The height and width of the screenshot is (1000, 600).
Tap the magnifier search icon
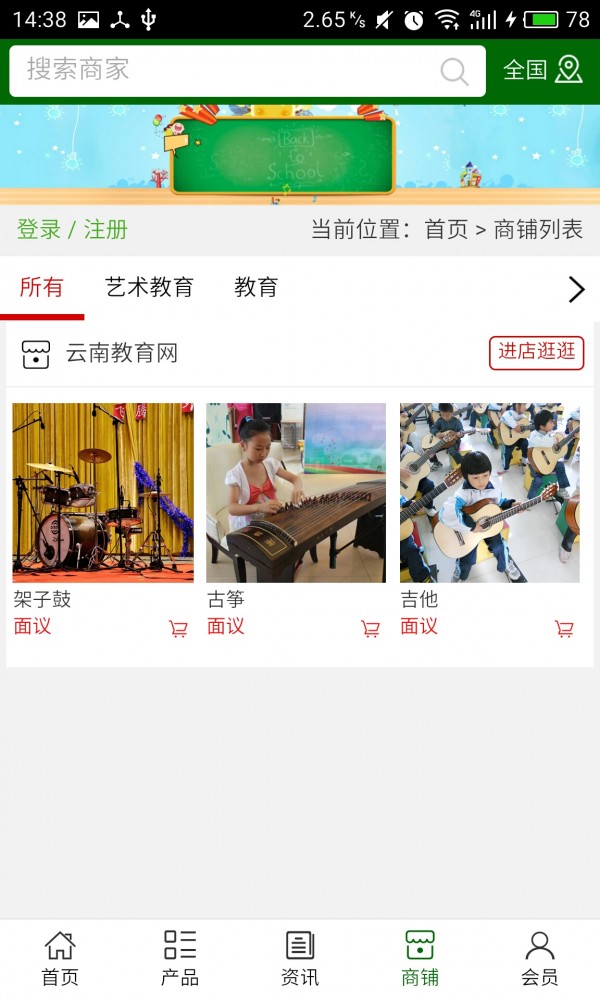[454, 71]
